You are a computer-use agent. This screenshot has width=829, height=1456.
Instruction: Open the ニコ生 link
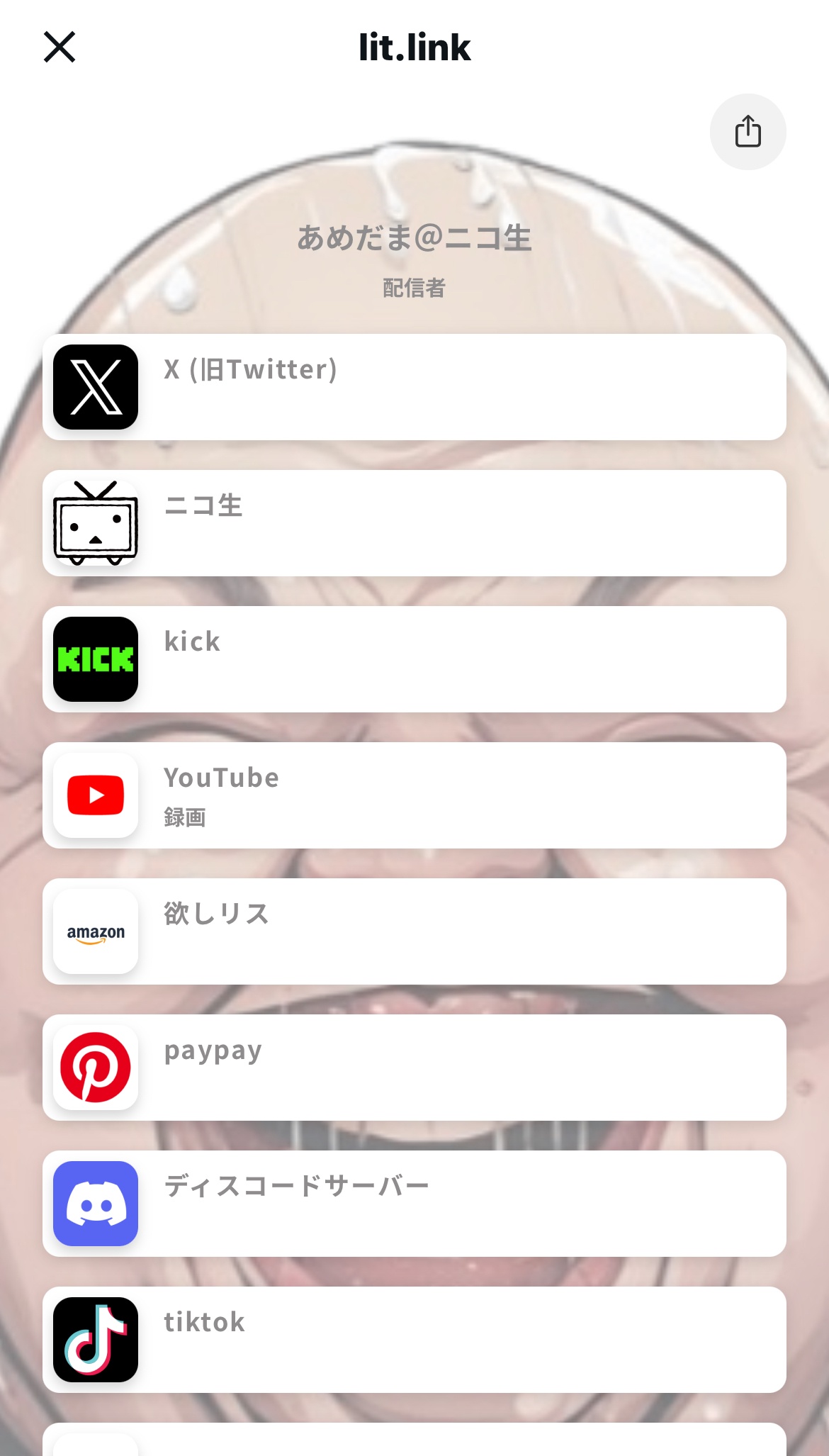(x=414, y=523)
